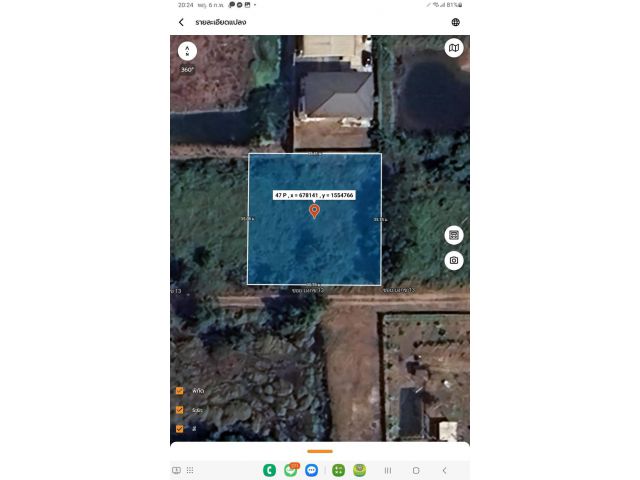640x480 pixels.
Task: Tap the camera capture button
Action: (x=454, y=260)
